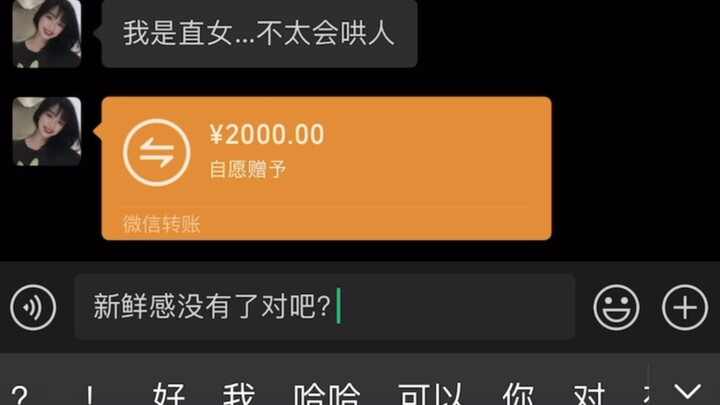Image resolution: width=720 pixels, height=405 pixels.
Task: Open the emoji picker
Action: pyautogui.click(x=616, y=307)
